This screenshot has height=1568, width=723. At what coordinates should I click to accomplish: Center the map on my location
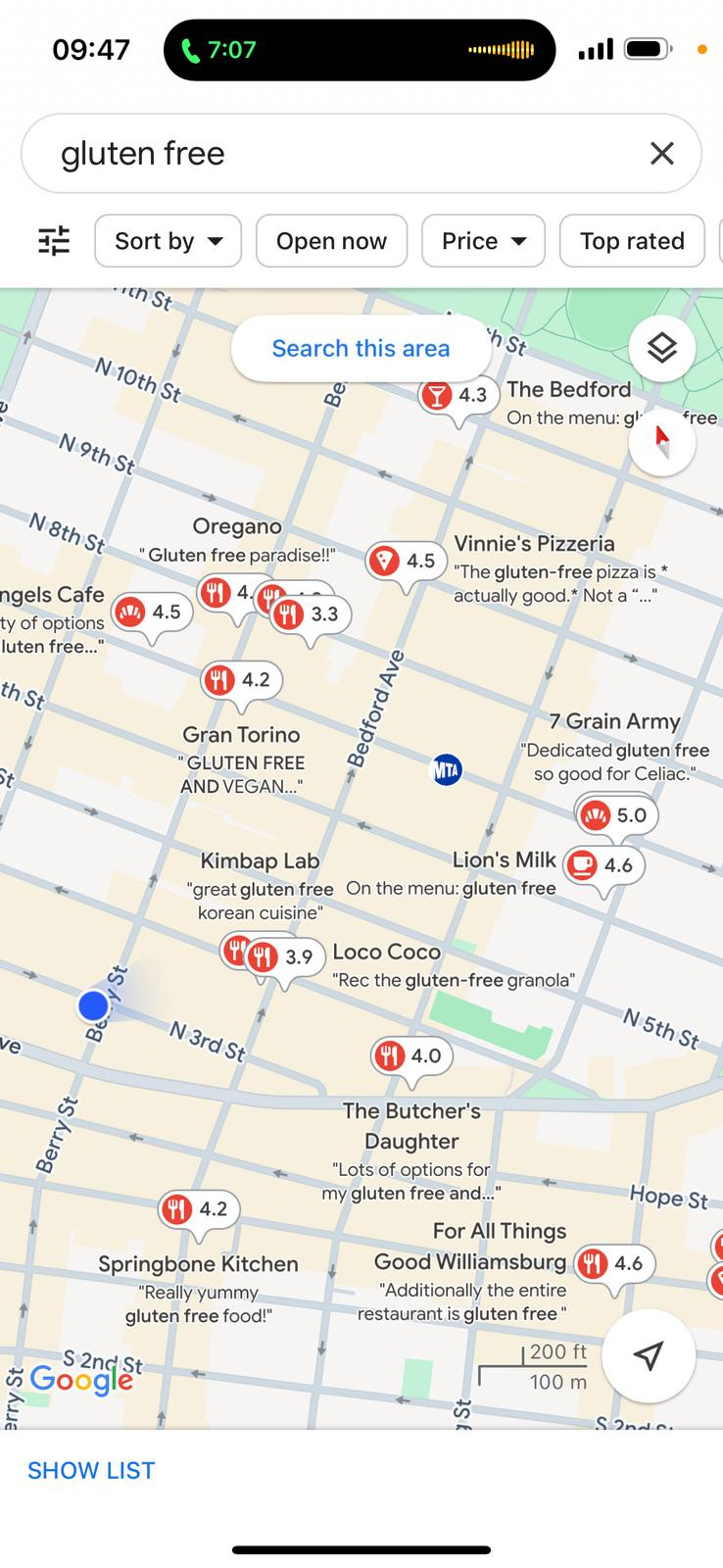point(648,1355)
